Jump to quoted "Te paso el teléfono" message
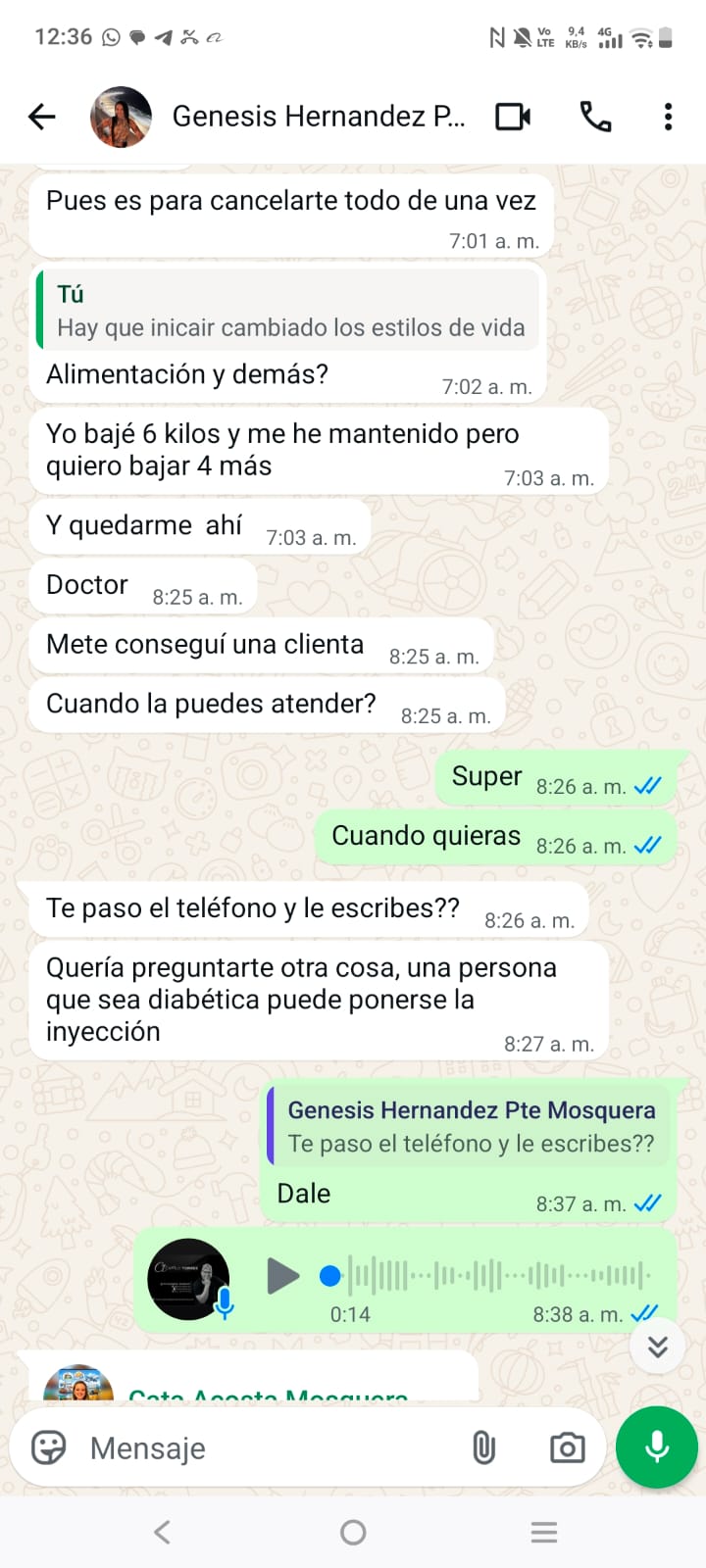Screen dimensions: 706x1568 (469, 1127)
